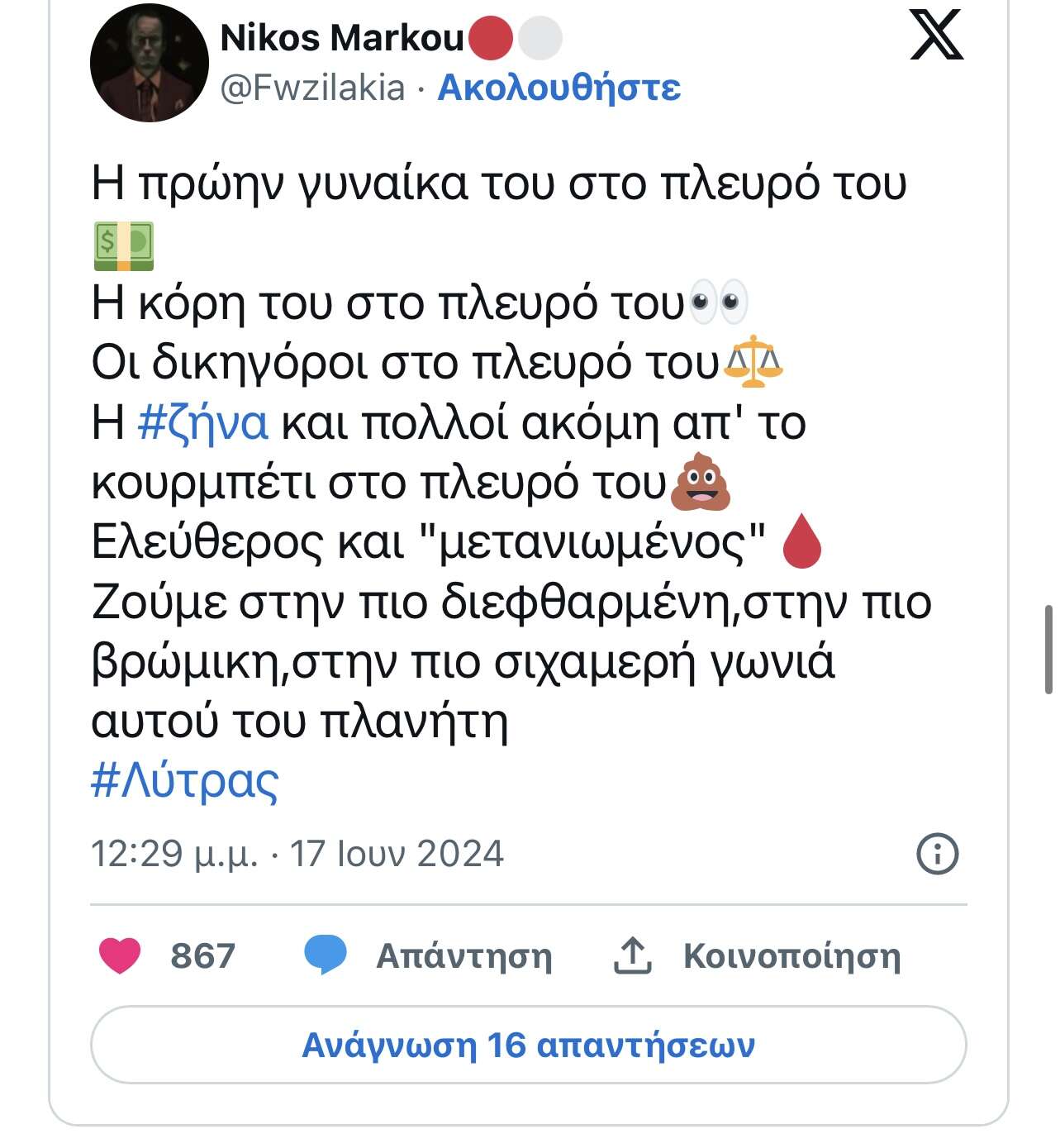The width and height of the screenshot is (1060, 1148).
Task: Open the tweet info icon
Action: coord(938,853)
